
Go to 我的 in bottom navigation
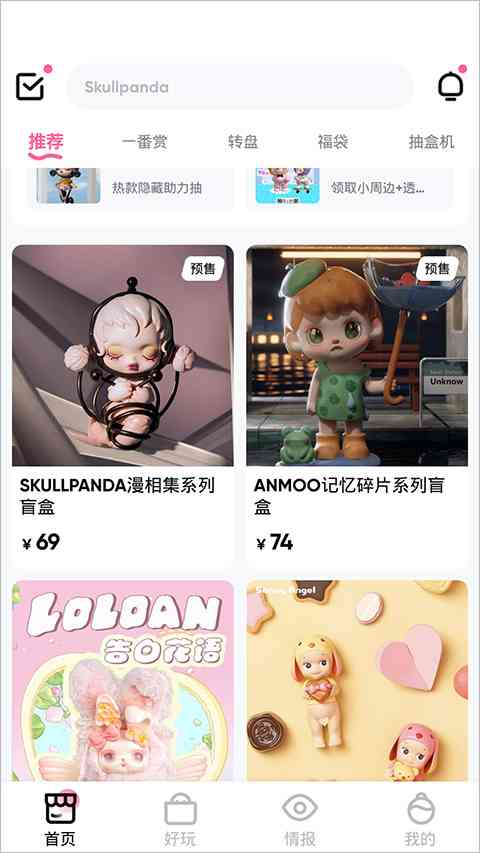click(x=420, y=819)
